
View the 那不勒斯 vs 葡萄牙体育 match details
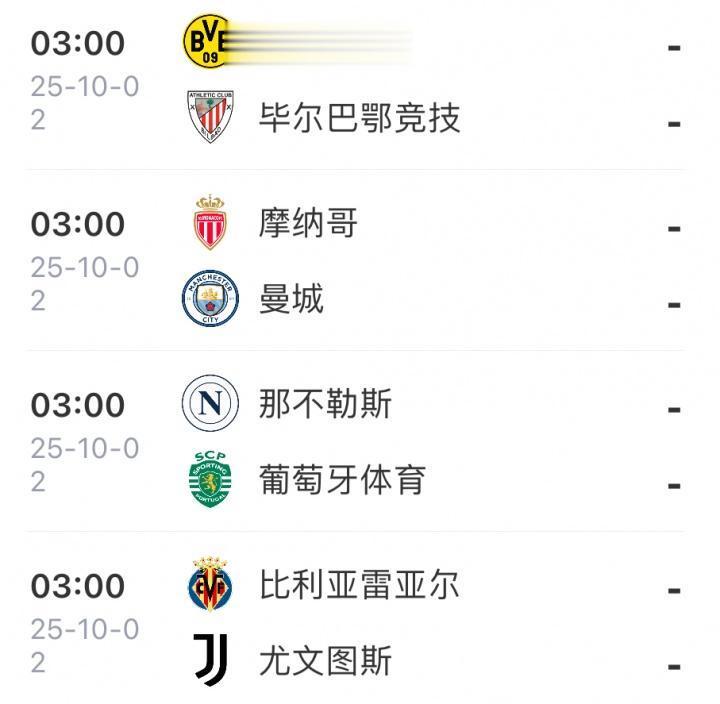point(360,442)
